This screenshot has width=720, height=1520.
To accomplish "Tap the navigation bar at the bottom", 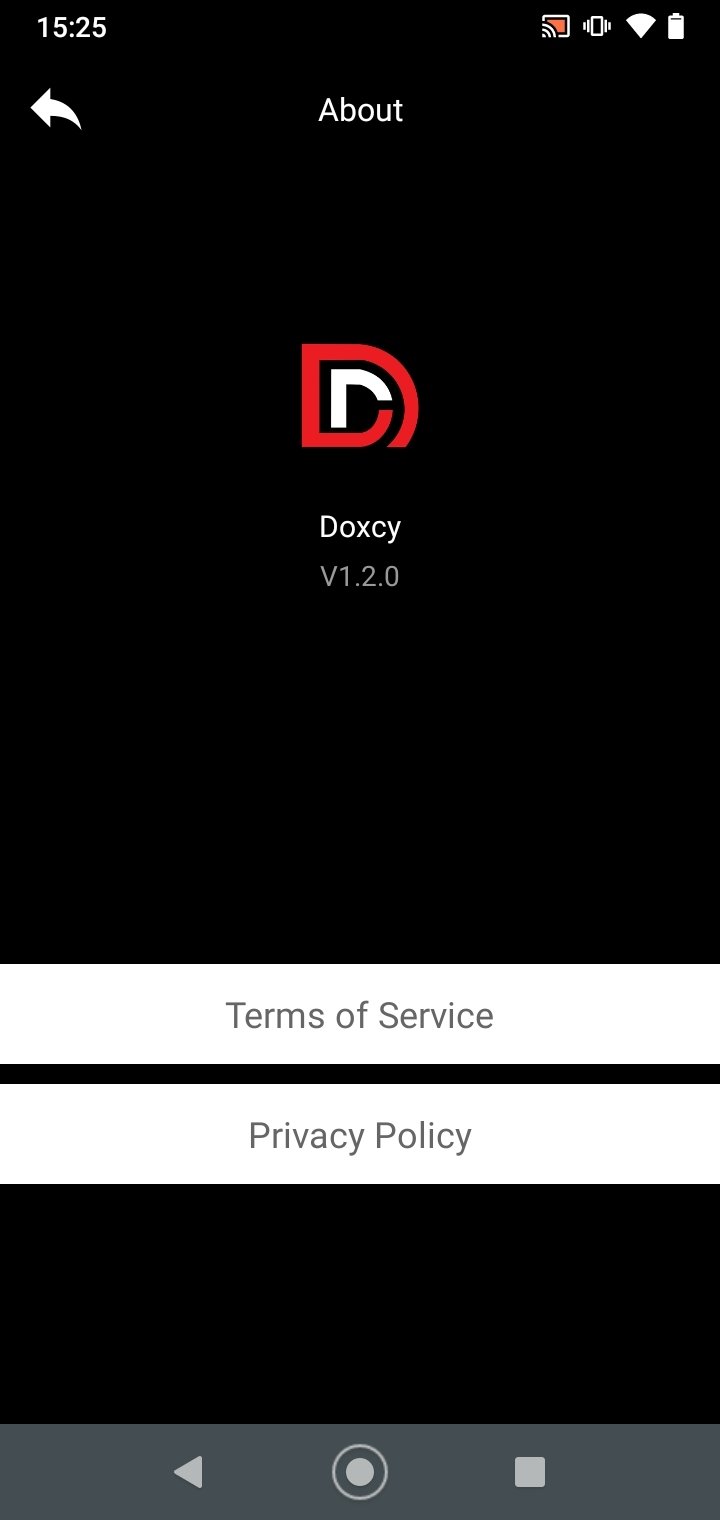I will pos(360,1470).
